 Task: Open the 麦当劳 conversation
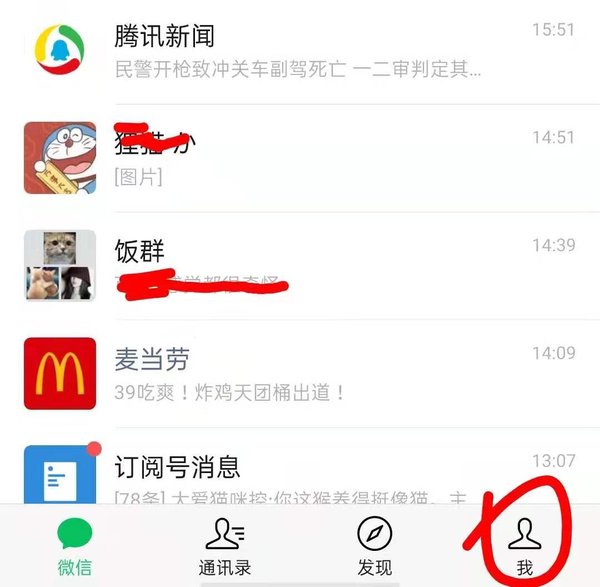tap(300, 372)
